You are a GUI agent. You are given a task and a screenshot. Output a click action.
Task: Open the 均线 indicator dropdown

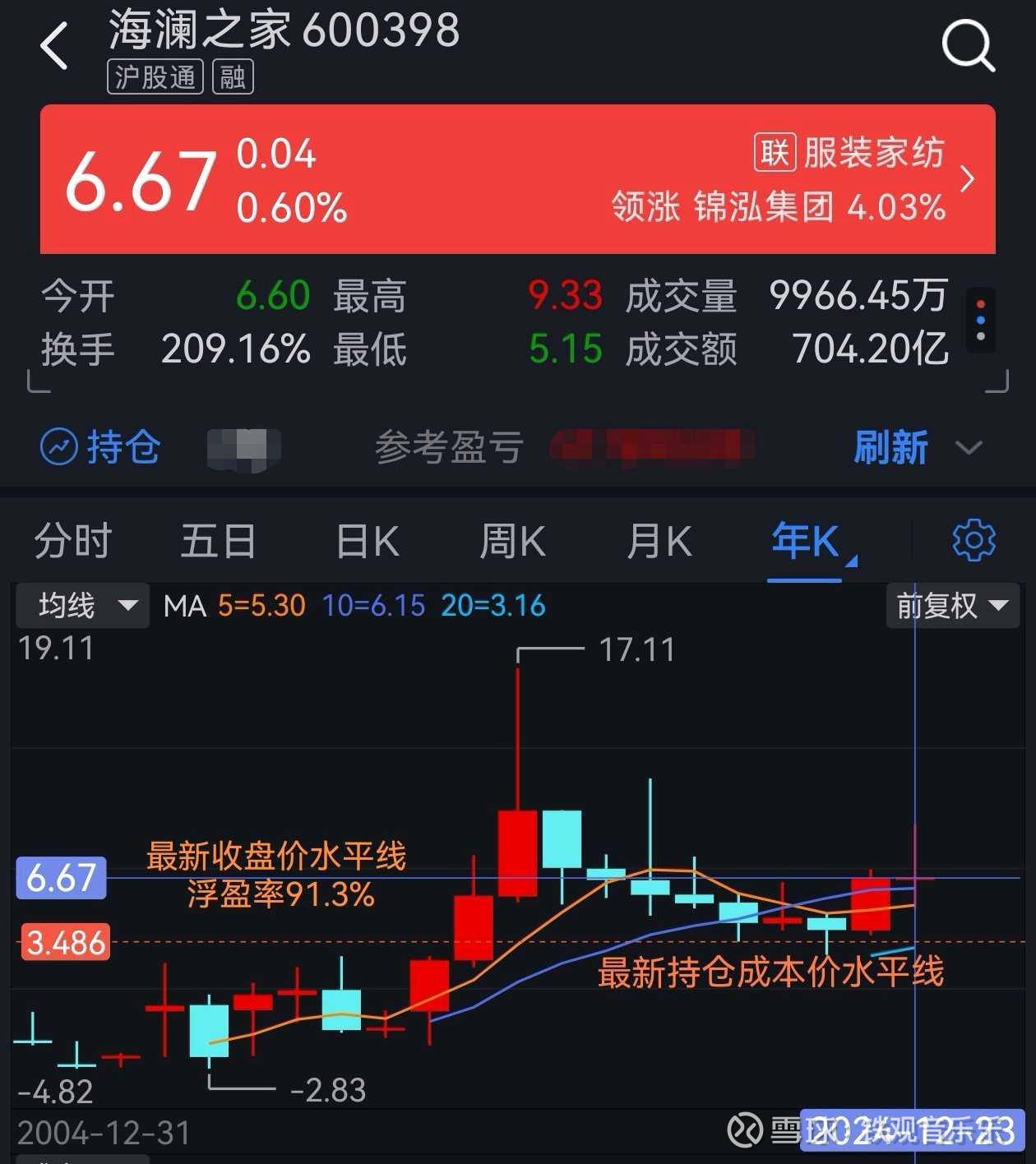click(x=82, y=606)
